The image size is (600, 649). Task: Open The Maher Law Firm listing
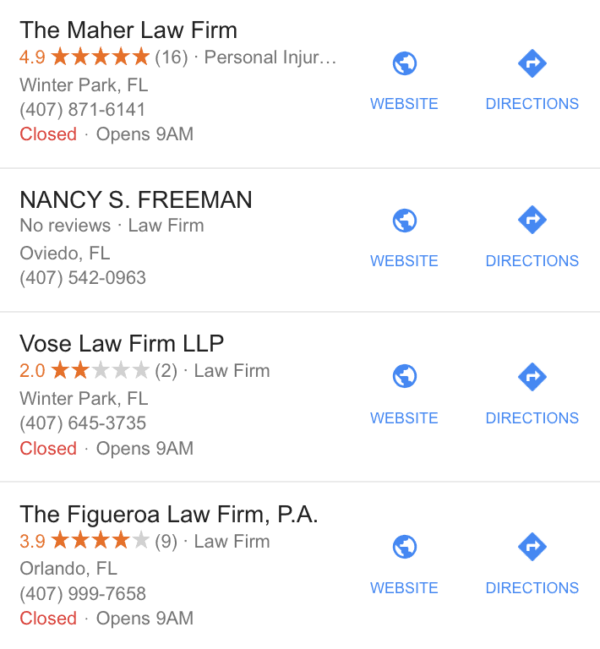pyautogui.click(x=128, y=29)
